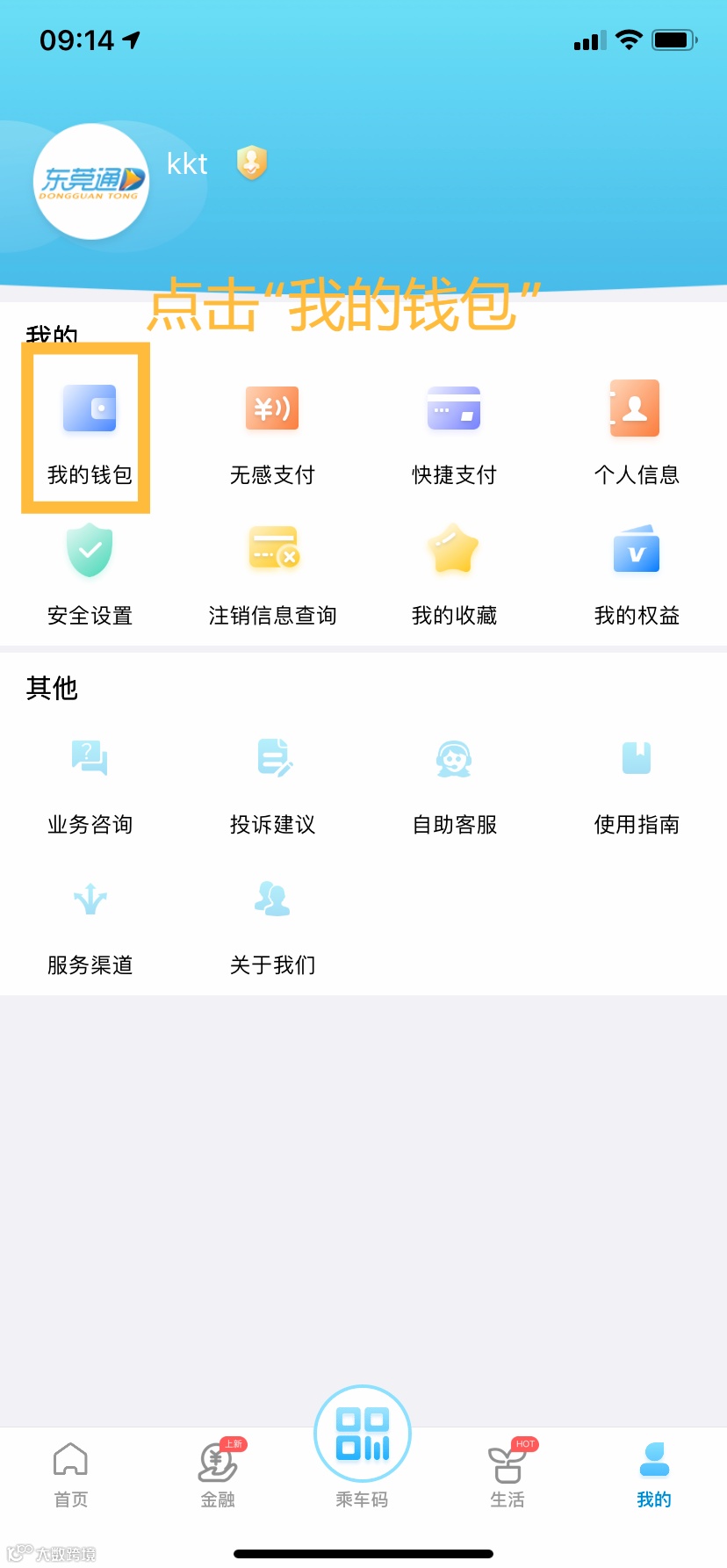Screen dimensions: 727x1568
Task: Switch to the 金融 tab
Action: [218, 1474]
